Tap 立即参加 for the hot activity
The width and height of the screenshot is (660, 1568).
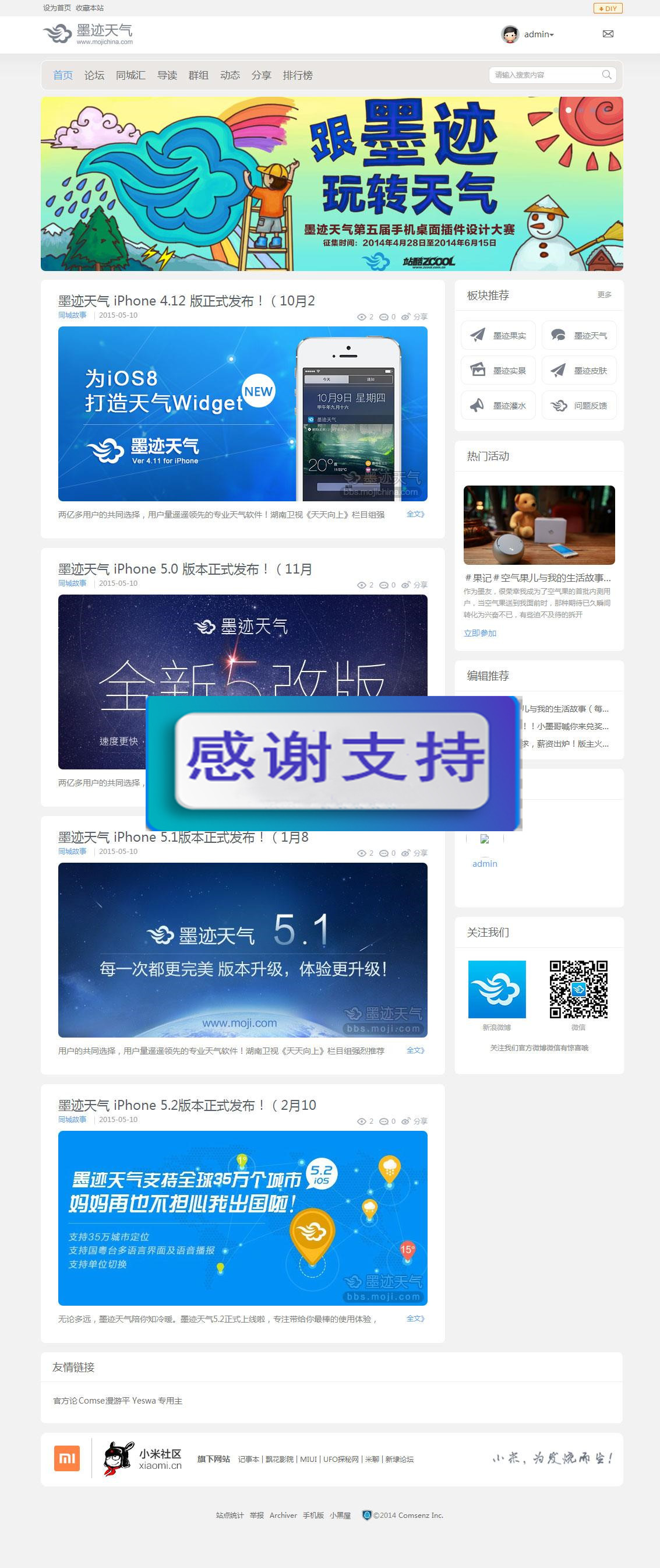(479, 633)
